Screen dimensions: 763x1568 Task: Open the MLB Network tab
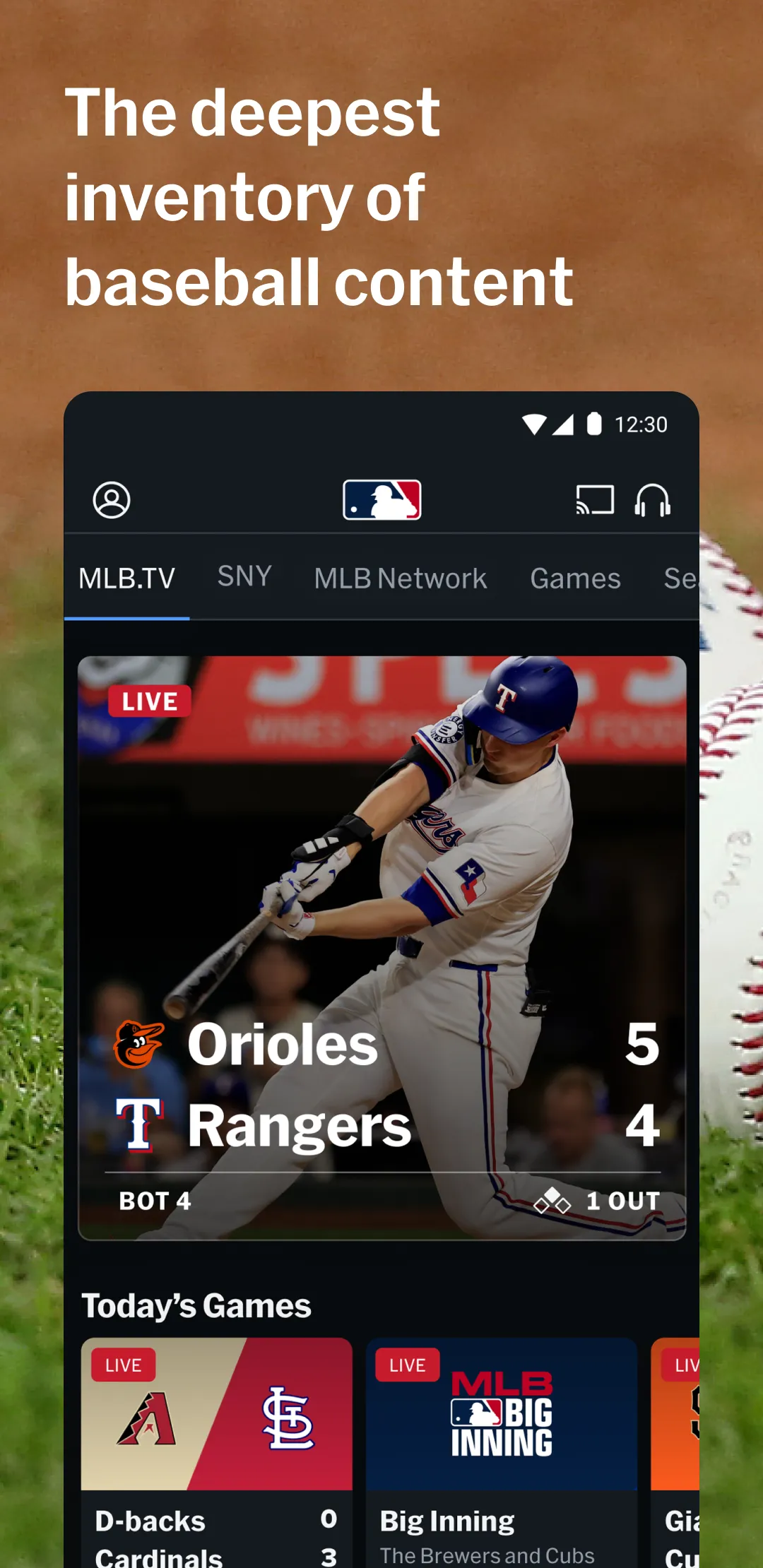(401, 577)
